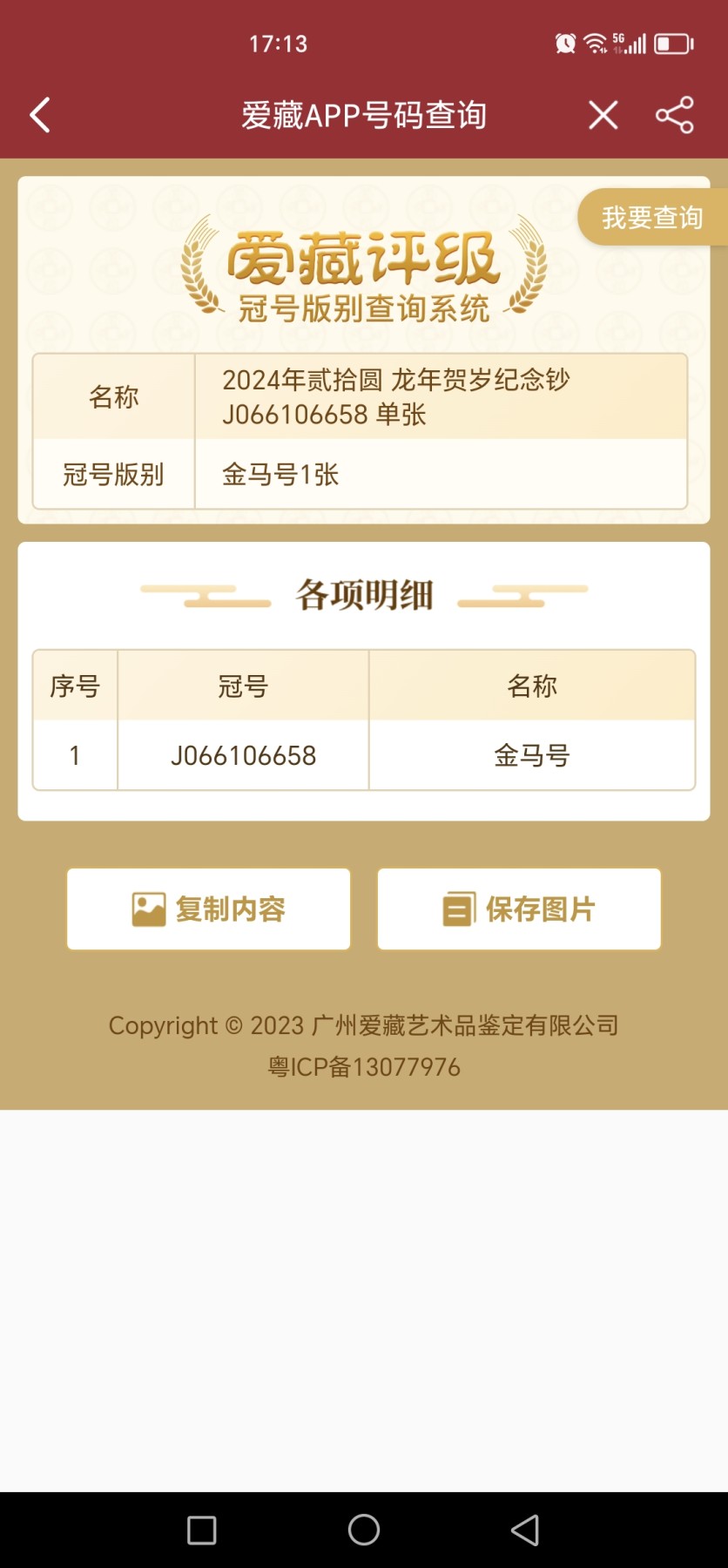Screen dimensions: 728x1568
Task: Tap the back arrow in the title bar
Action: pyautogui.click(x=38, y=114)
